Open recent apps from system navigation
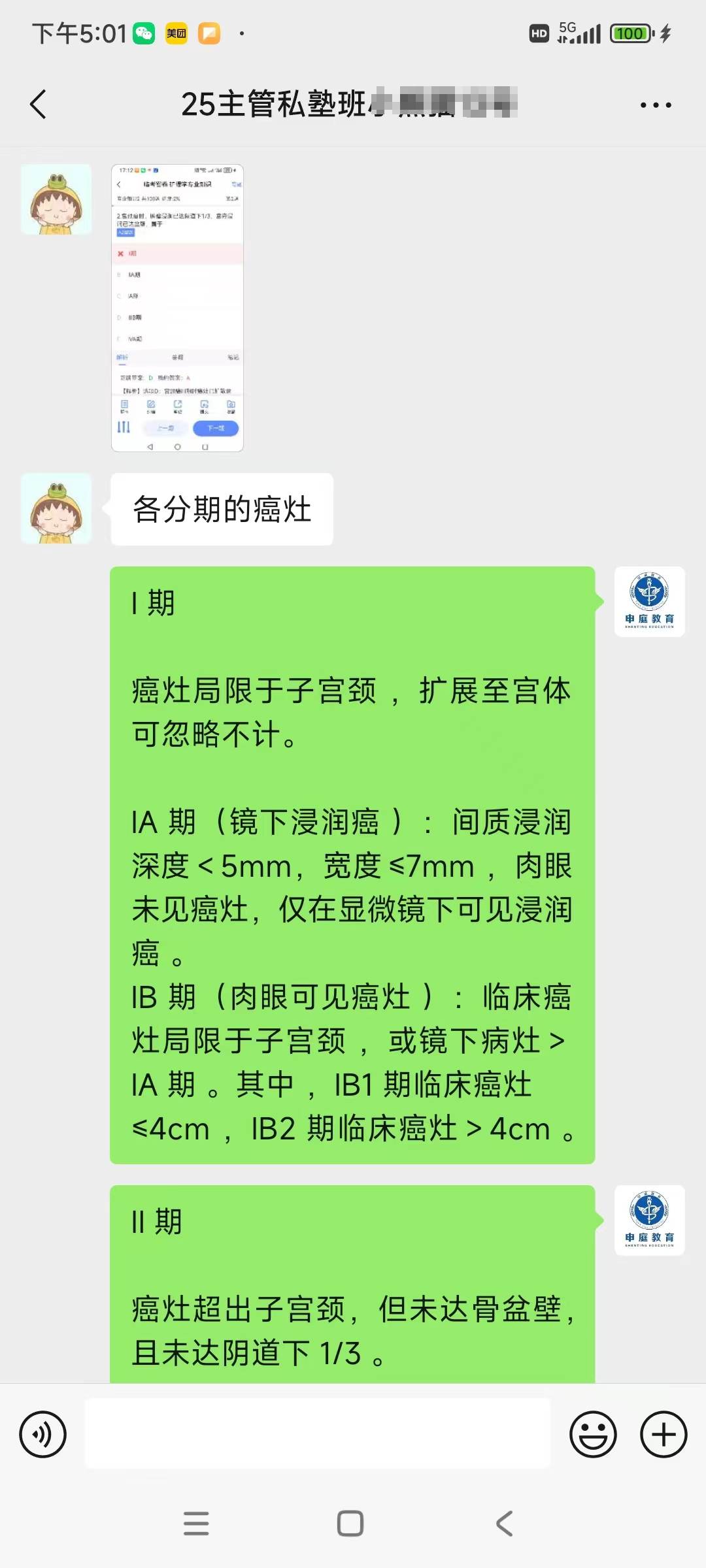The image size is (706, 1568). coord(196,1524)
